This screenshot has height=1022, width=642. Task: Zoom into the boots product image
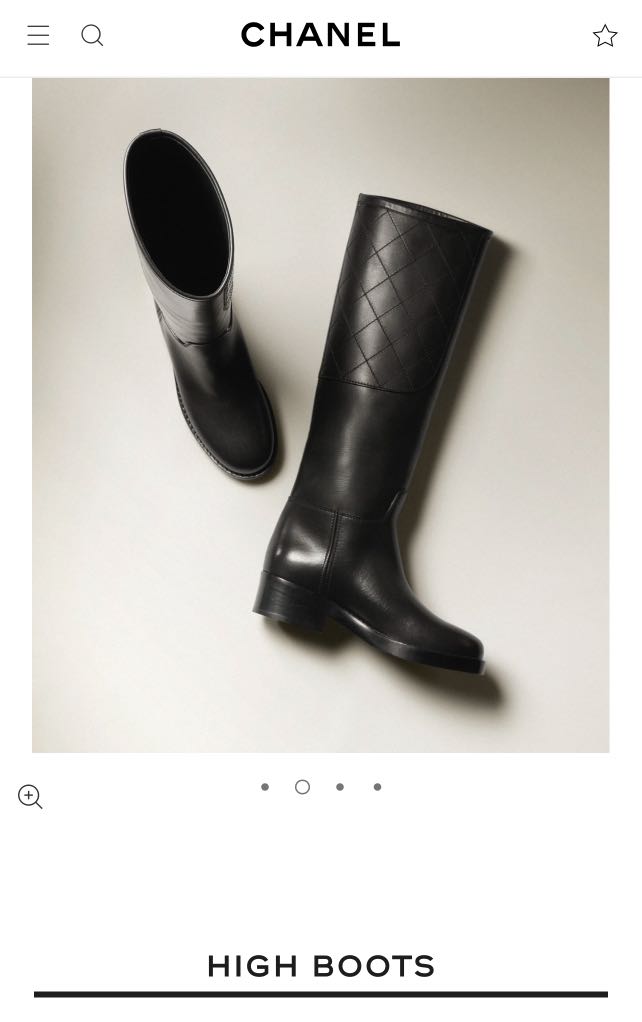point(30,797)
